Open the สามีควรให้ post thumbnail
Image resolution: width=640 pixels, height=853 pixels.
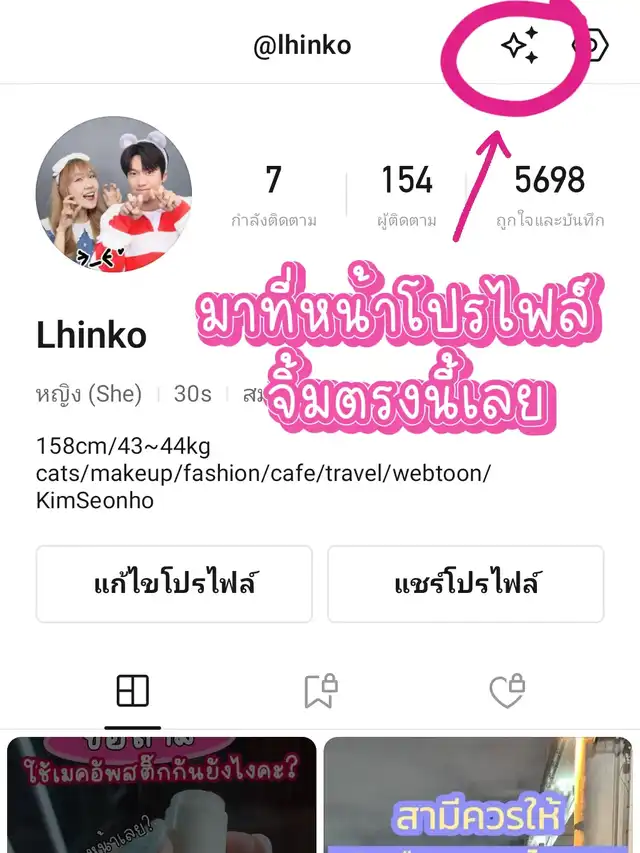478,795
